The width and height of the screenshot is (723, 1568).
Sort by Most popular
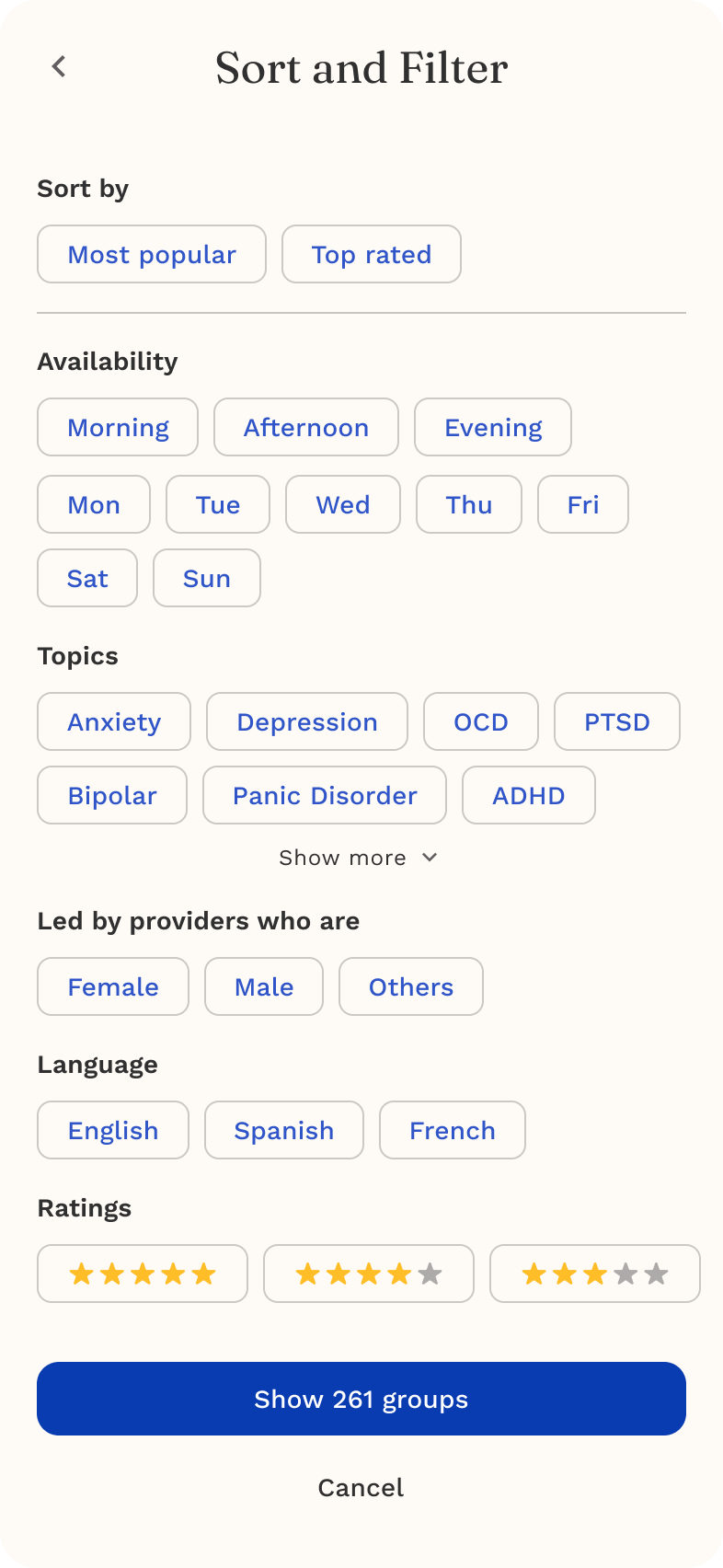point(152,254)
